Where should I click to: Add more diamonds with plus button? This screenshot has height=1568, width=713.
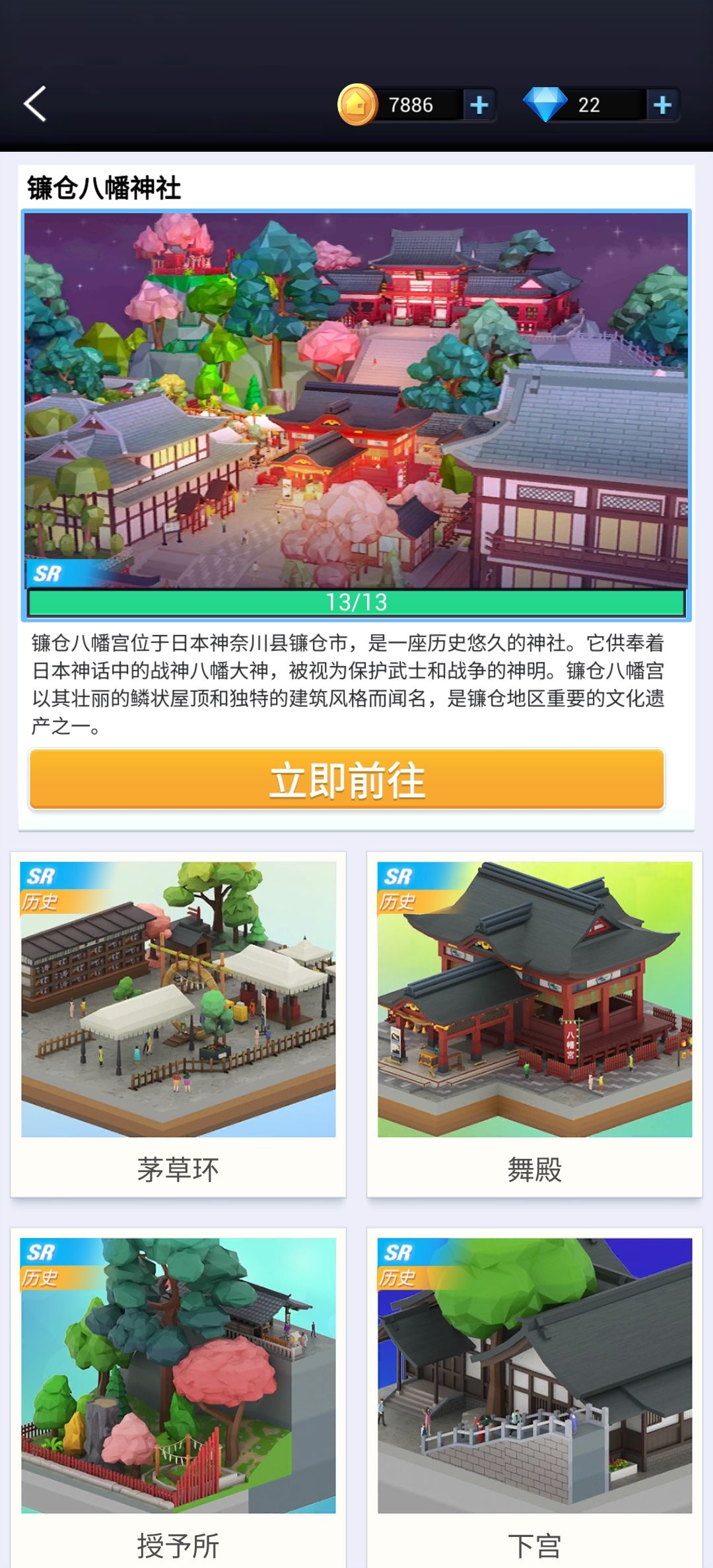(x=662, y=105)
